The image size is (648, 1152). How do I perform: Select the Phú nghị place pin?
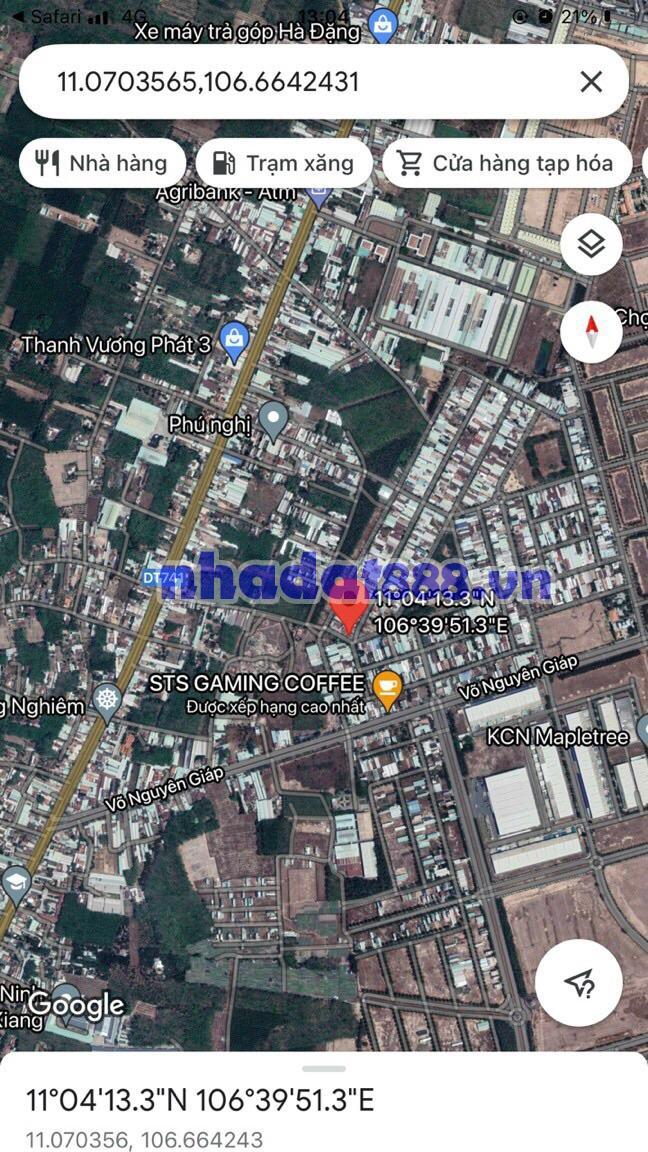click(x=272, y=419)
